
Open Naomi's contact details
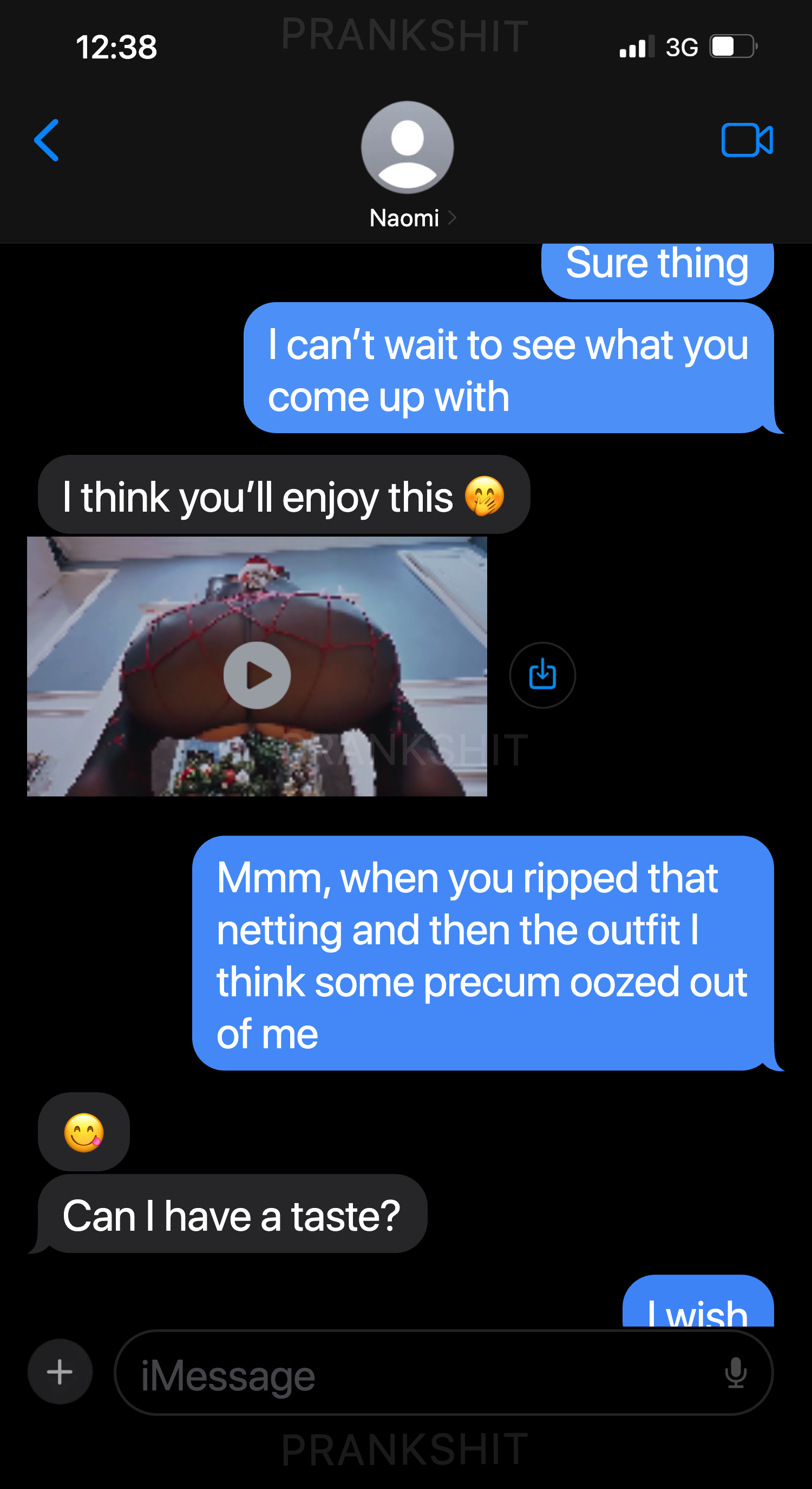tap(407, 166)
